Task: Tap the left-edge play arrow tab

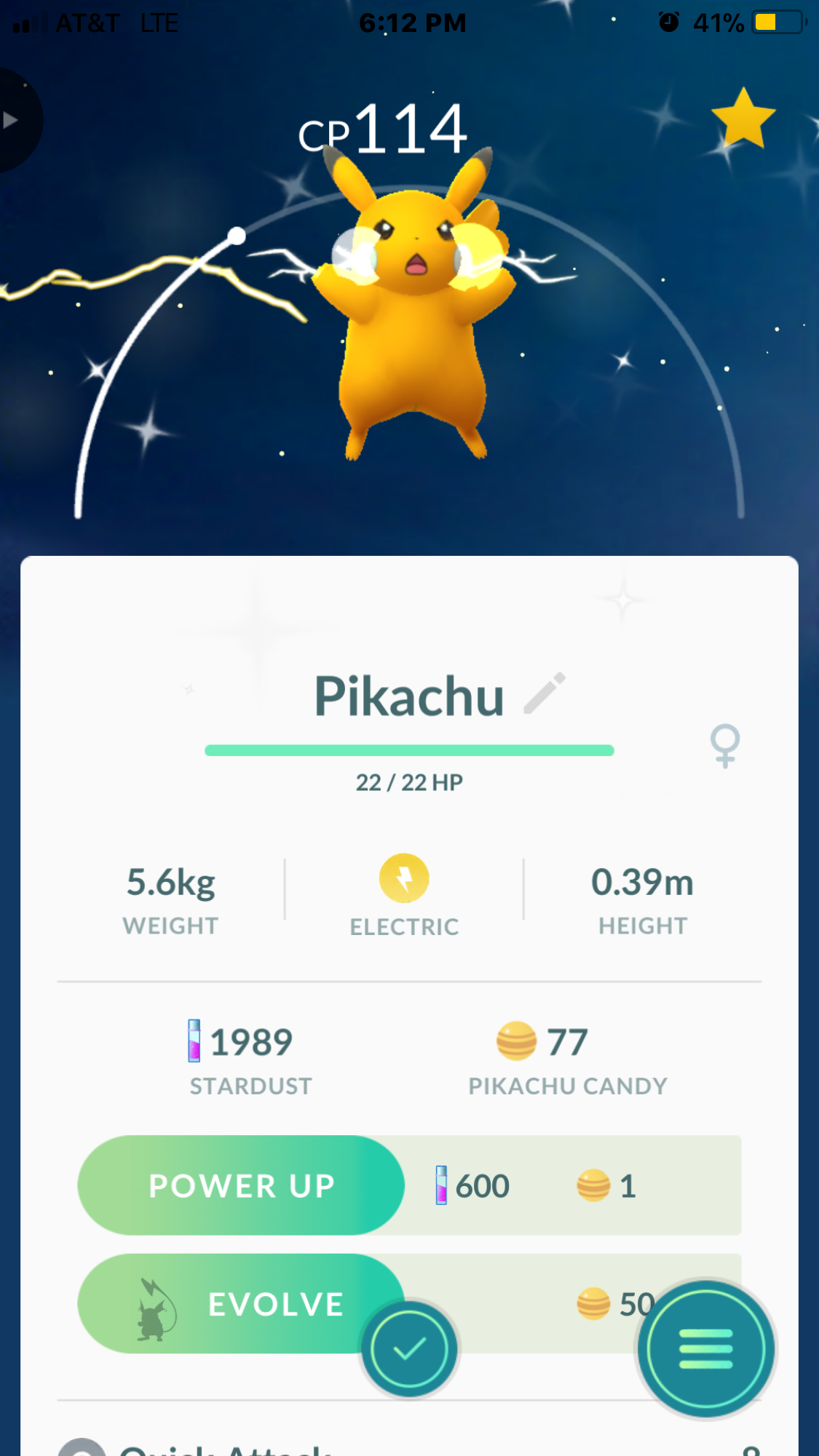Action: (x=12, y=120)
